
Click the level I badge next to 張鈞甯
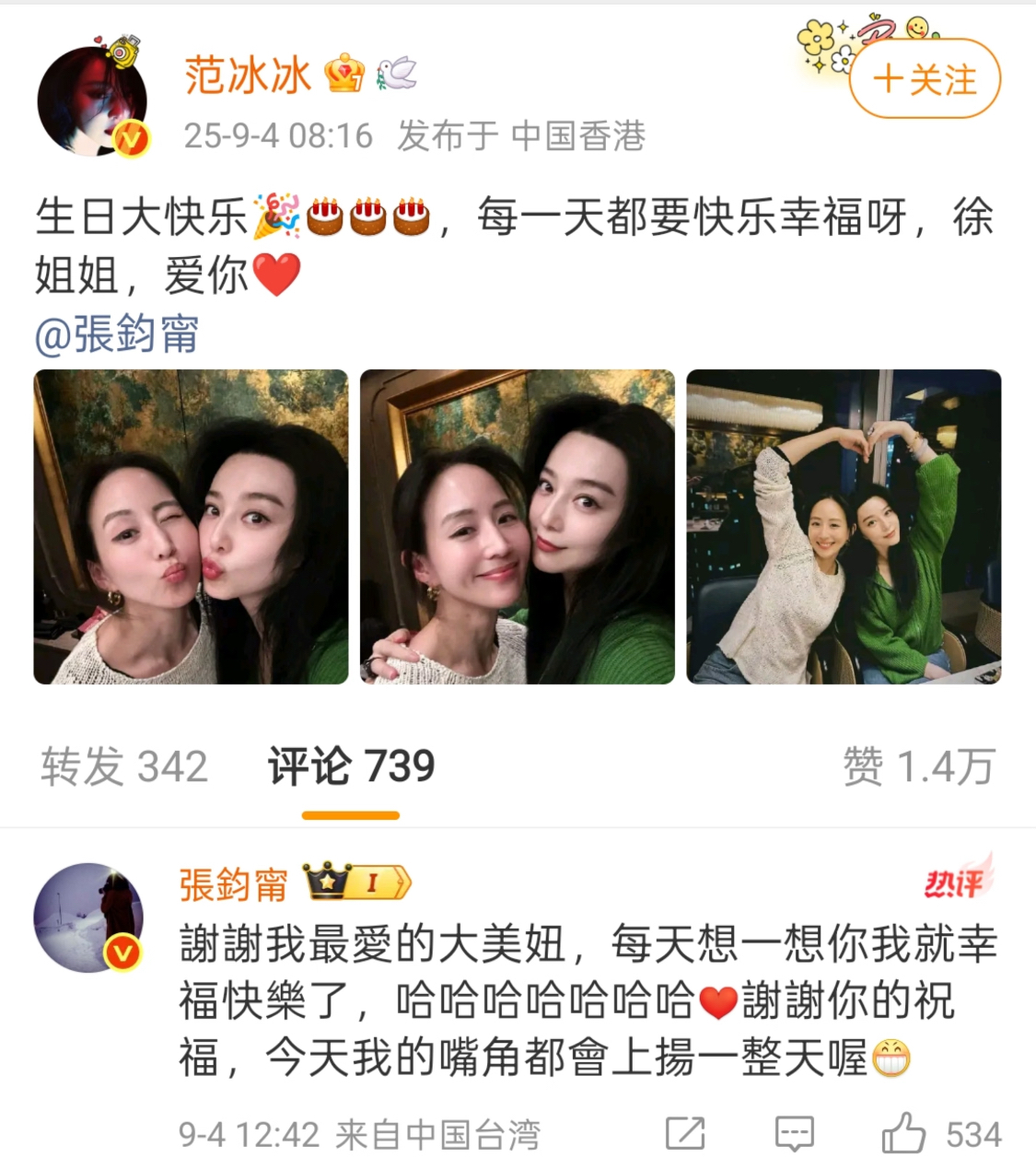pos(378,883)
